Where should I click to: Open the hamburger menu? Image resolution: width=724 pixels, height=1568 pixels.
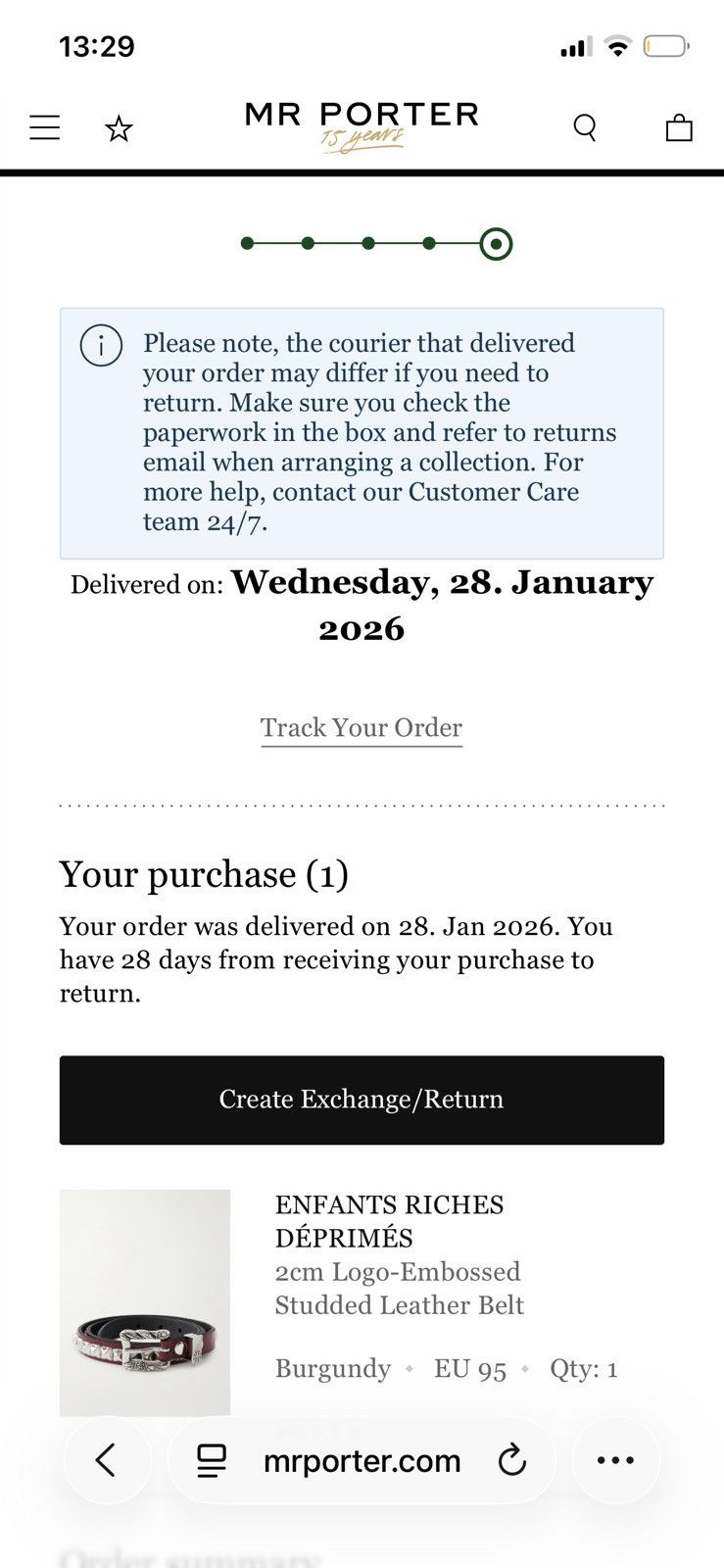44,127
